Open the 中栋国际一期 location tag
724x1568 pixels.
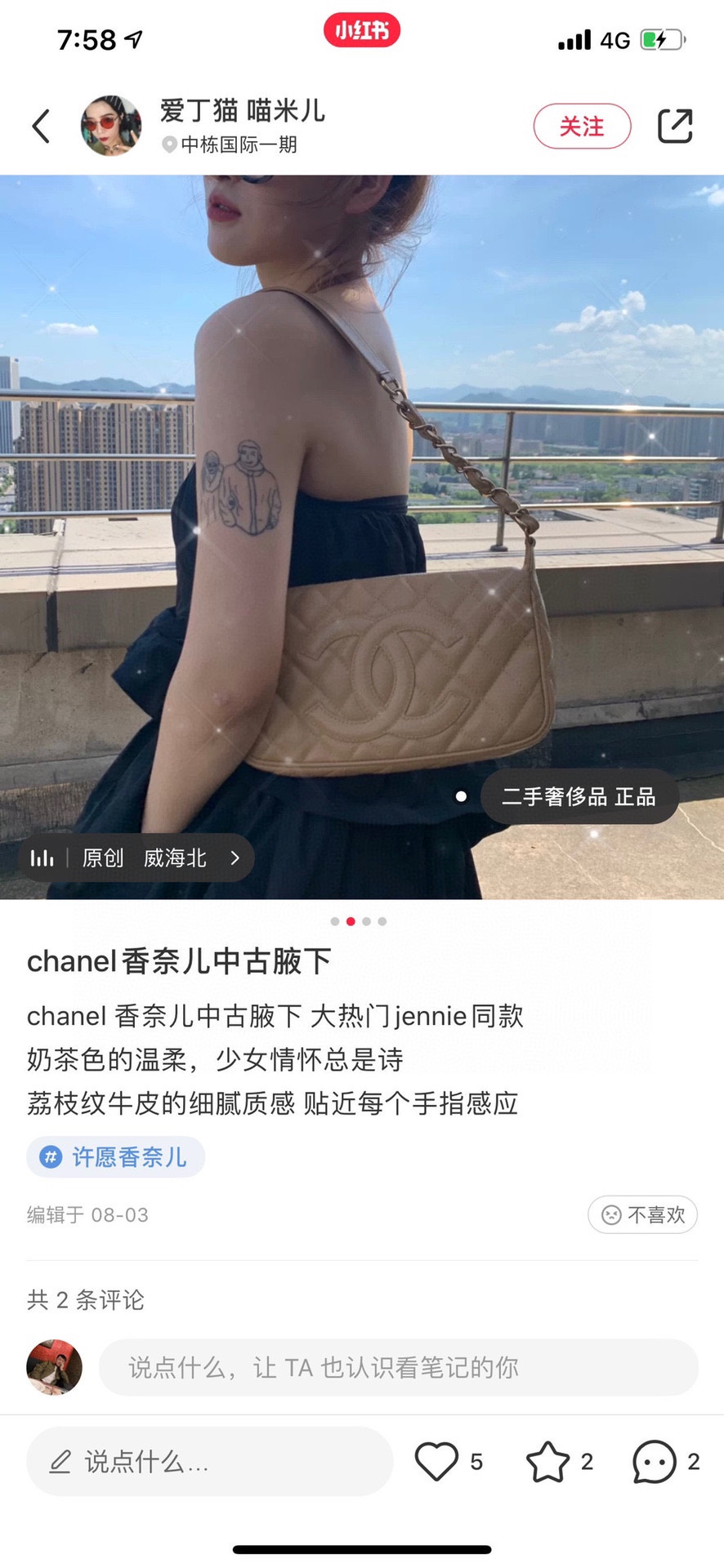pos(238,145)
